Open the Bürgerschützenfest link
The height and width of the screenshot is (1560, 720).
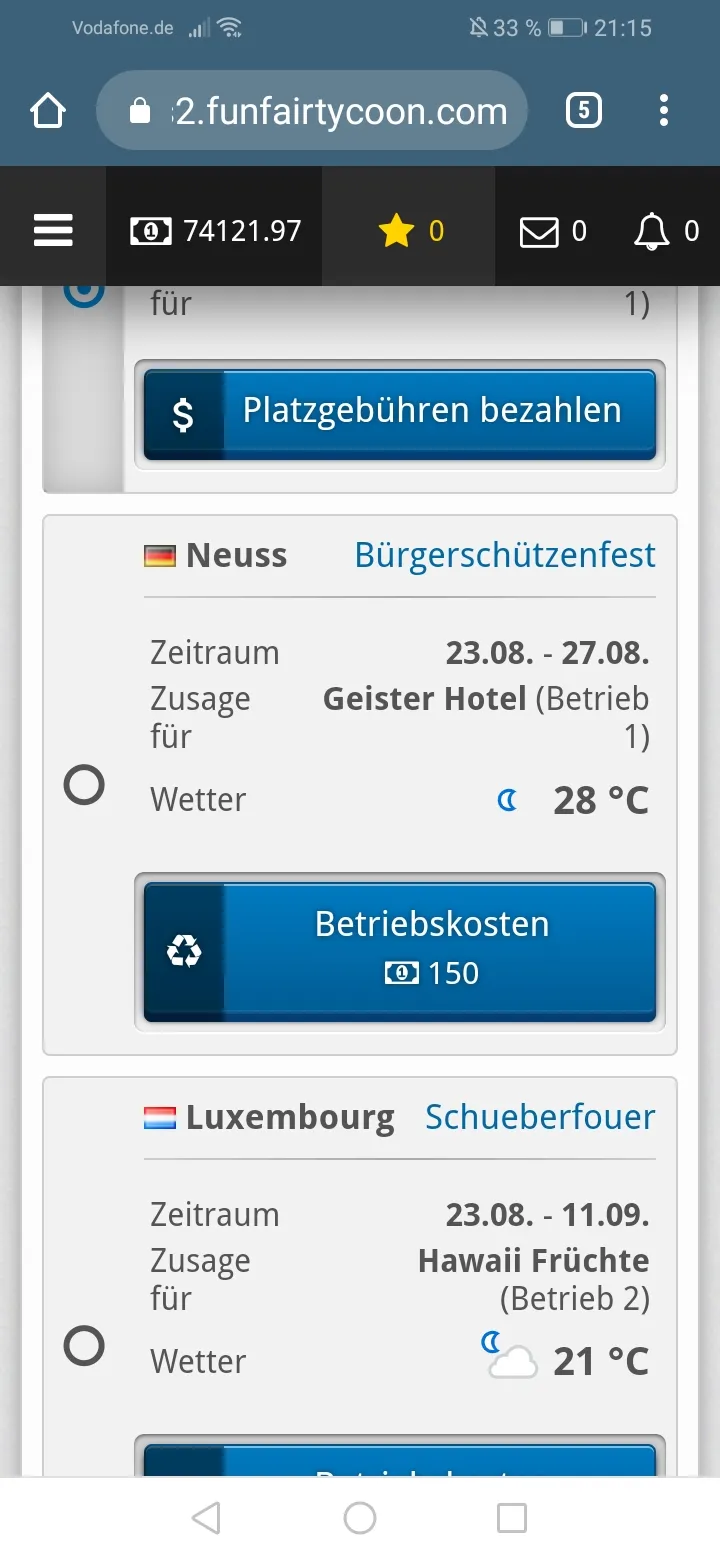point(505,555)
